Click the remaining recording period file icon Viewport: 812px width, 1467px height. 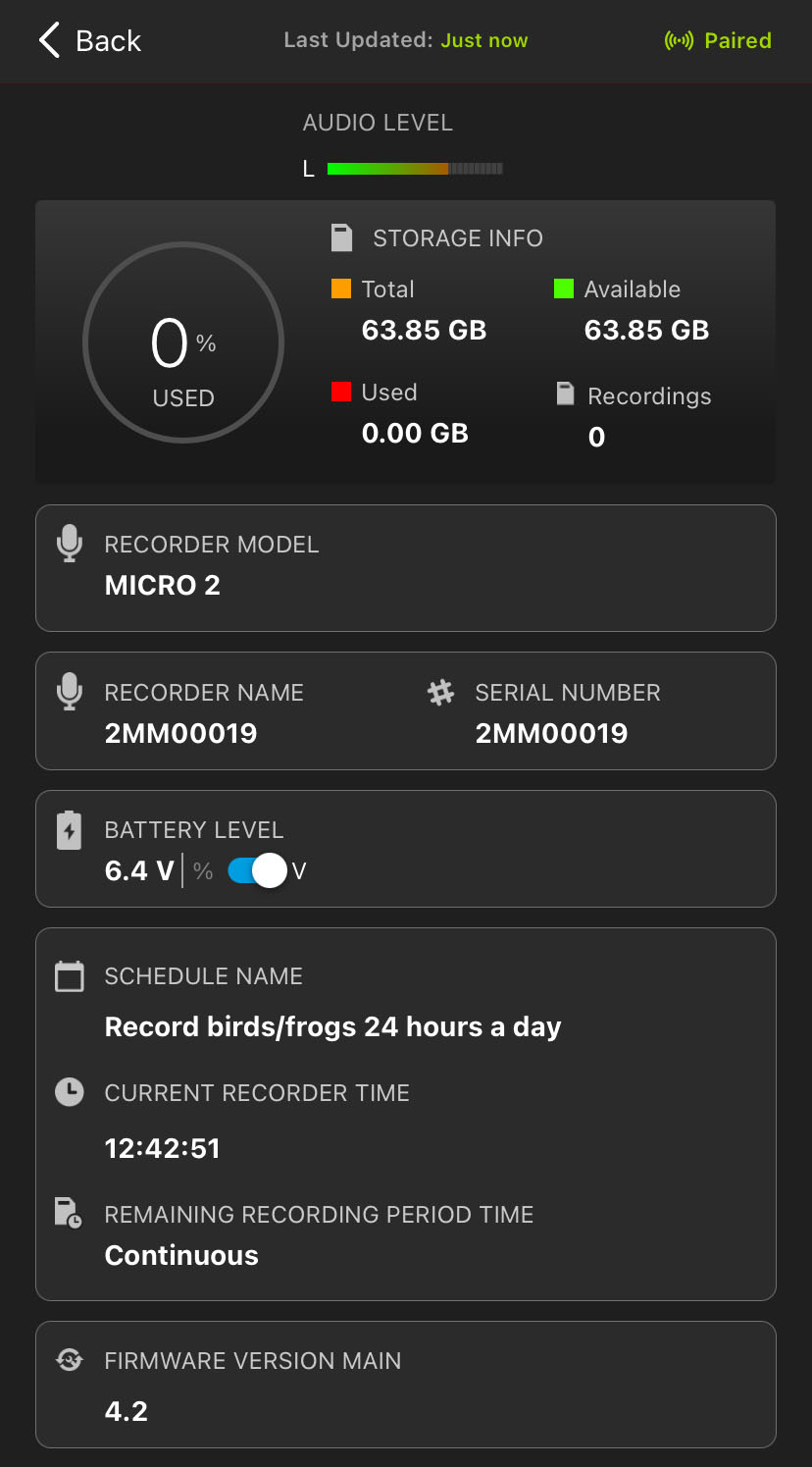(69, 1214)
